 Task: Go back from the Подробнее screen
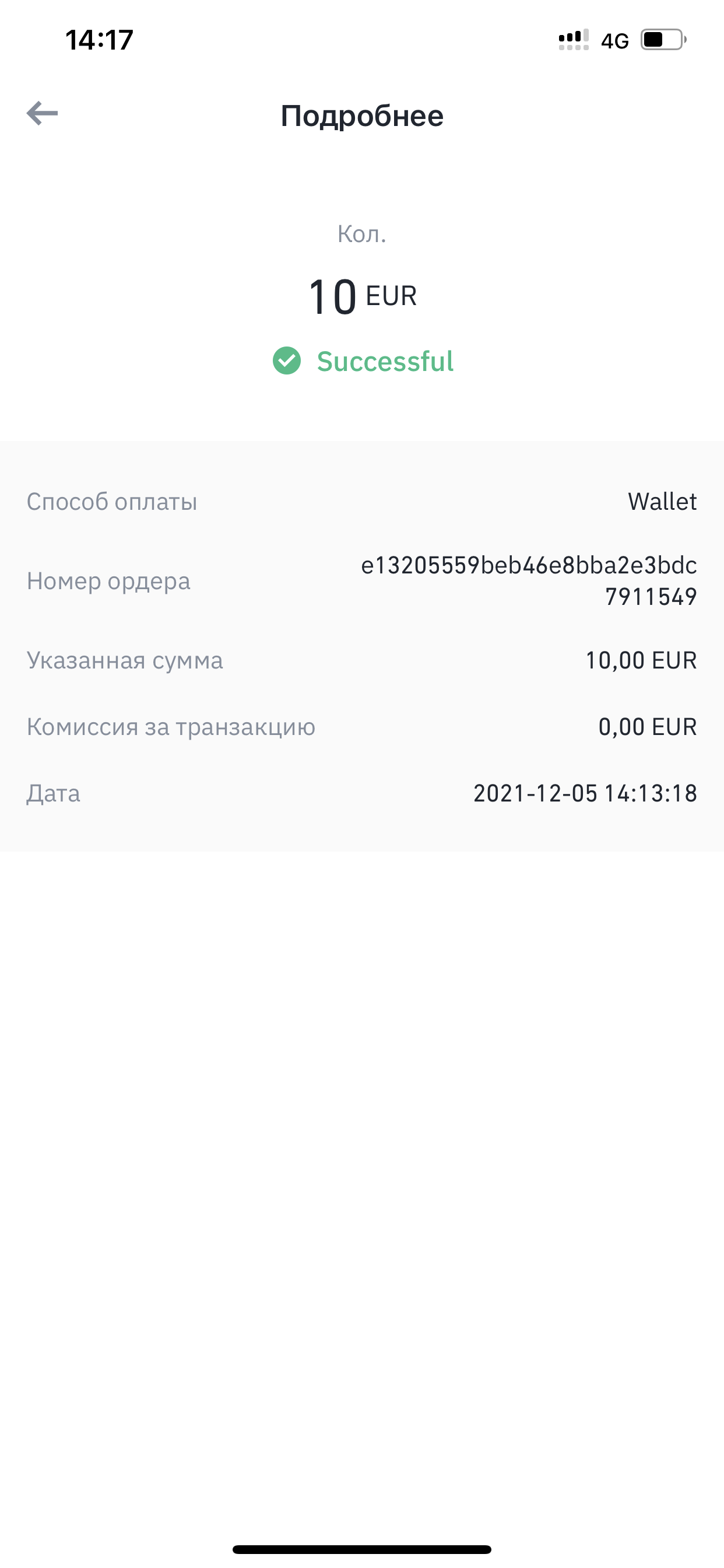pos(42,113)
